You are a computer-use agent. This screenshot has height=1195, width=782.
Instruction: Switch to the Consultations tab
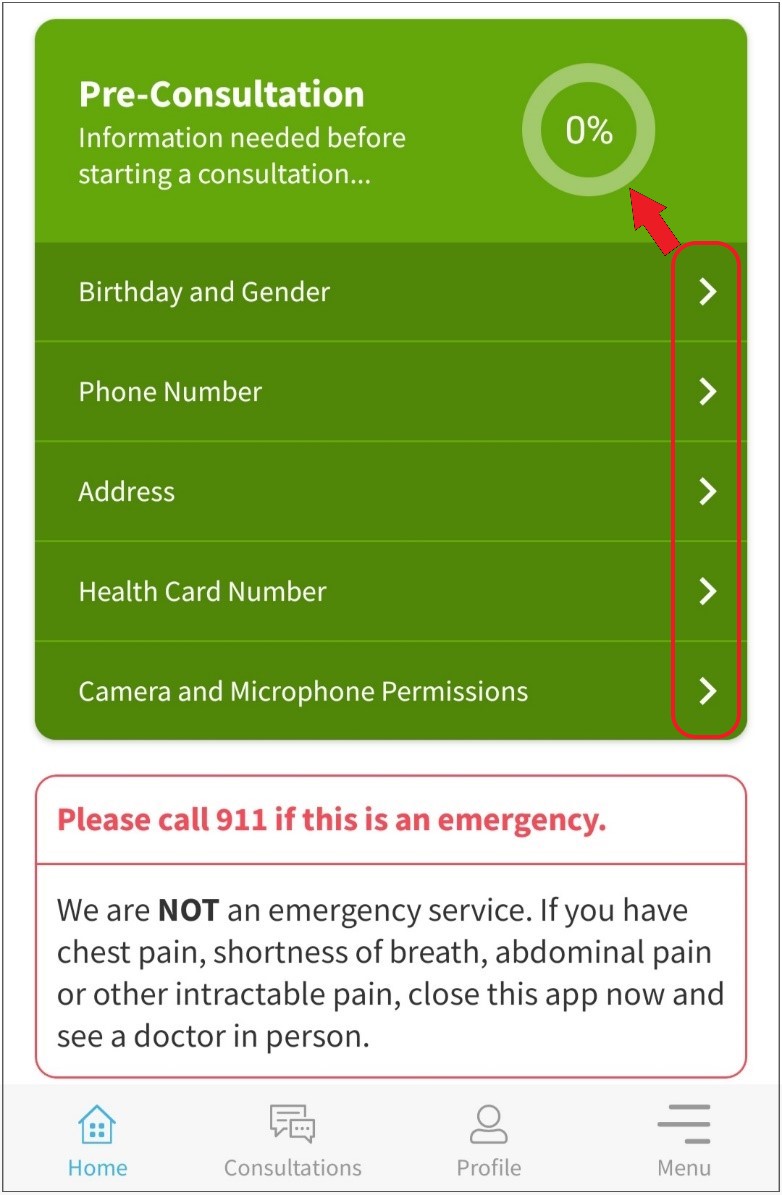(x=292, y=1140)
